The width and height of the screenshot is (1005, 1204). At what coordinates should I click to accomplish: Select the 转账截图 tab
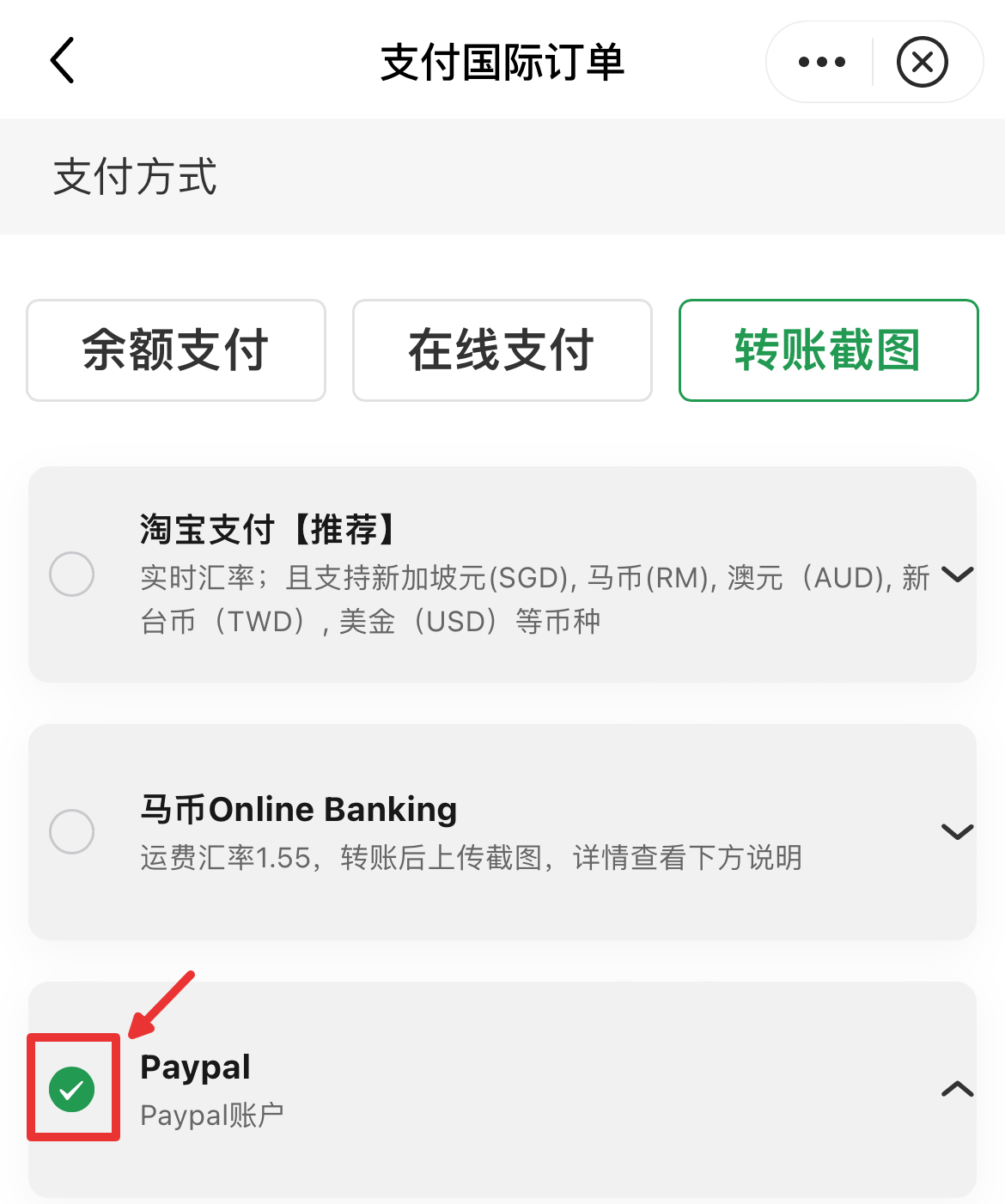[x=828, y=350]
